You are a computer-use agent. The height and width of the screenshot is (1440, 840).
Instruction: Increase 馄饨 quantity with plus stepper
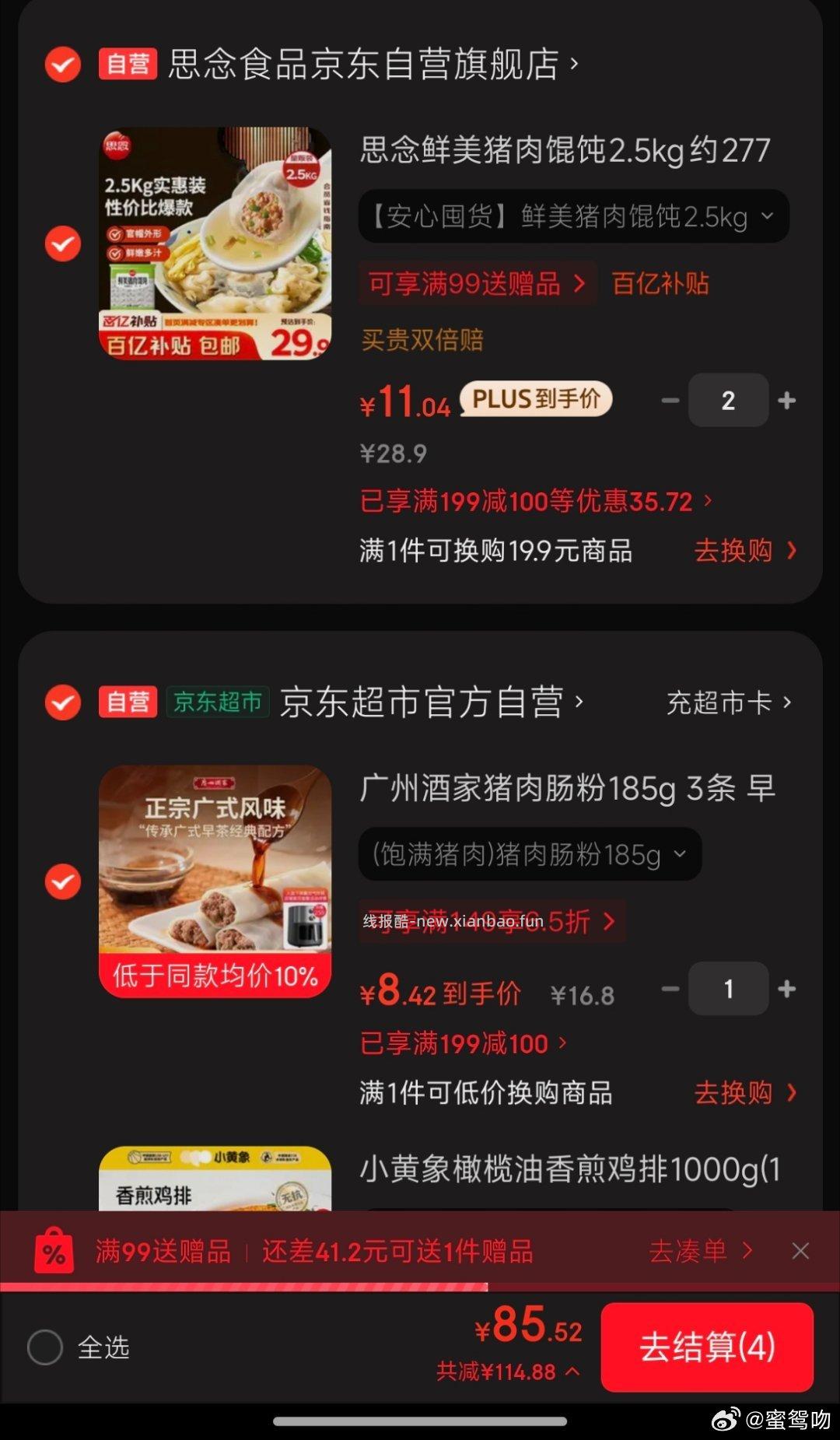coord(786,399)
